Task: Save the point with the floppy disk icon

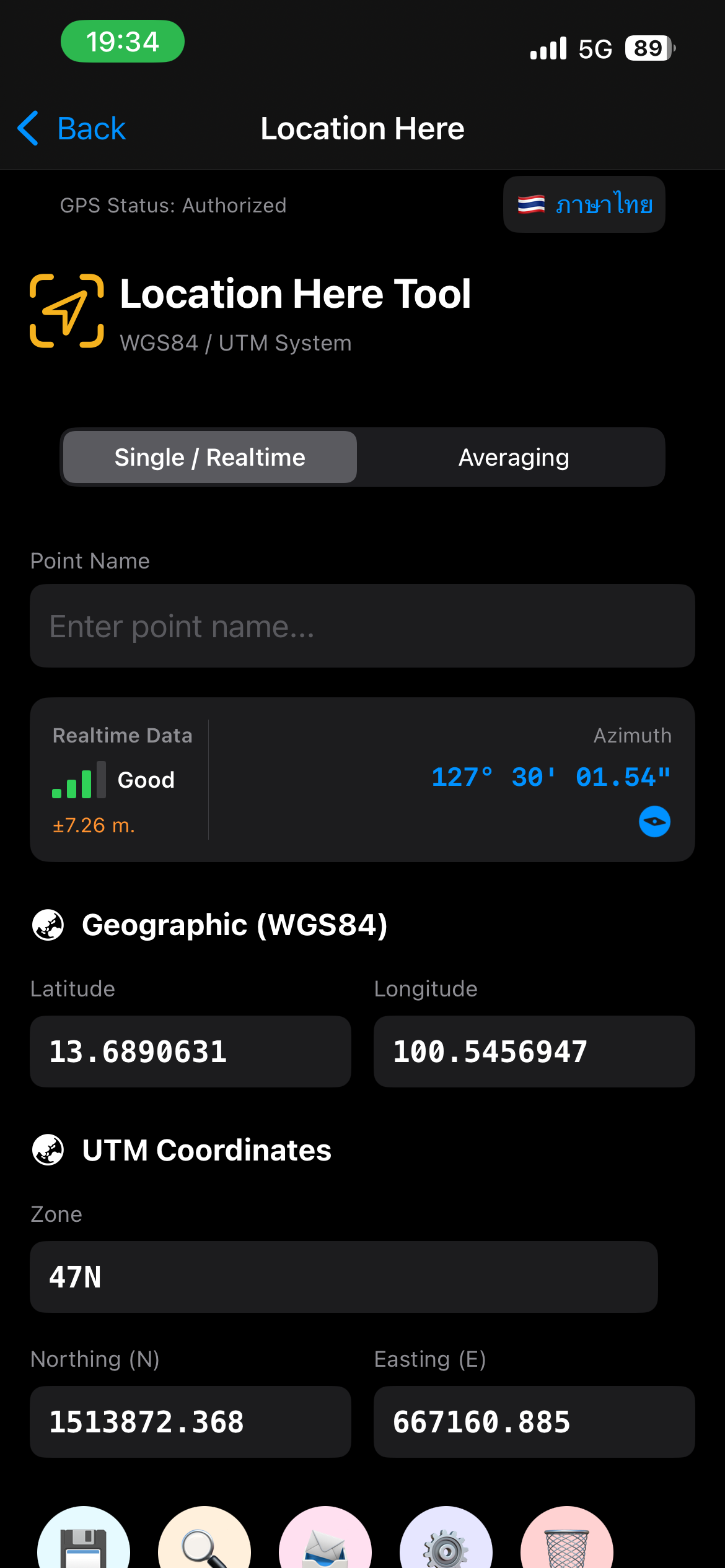Action: coord(84,1538)
